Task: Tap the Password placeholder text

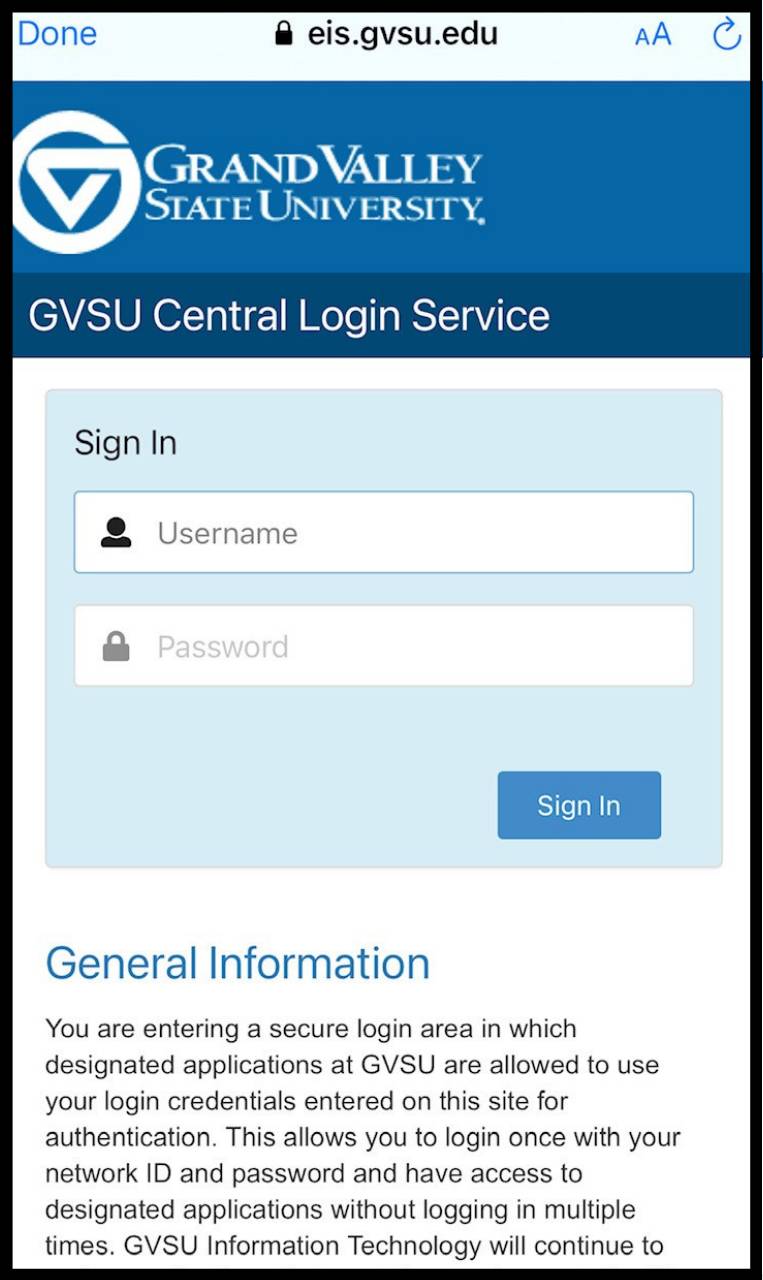Action: click(x=222, y=645)
